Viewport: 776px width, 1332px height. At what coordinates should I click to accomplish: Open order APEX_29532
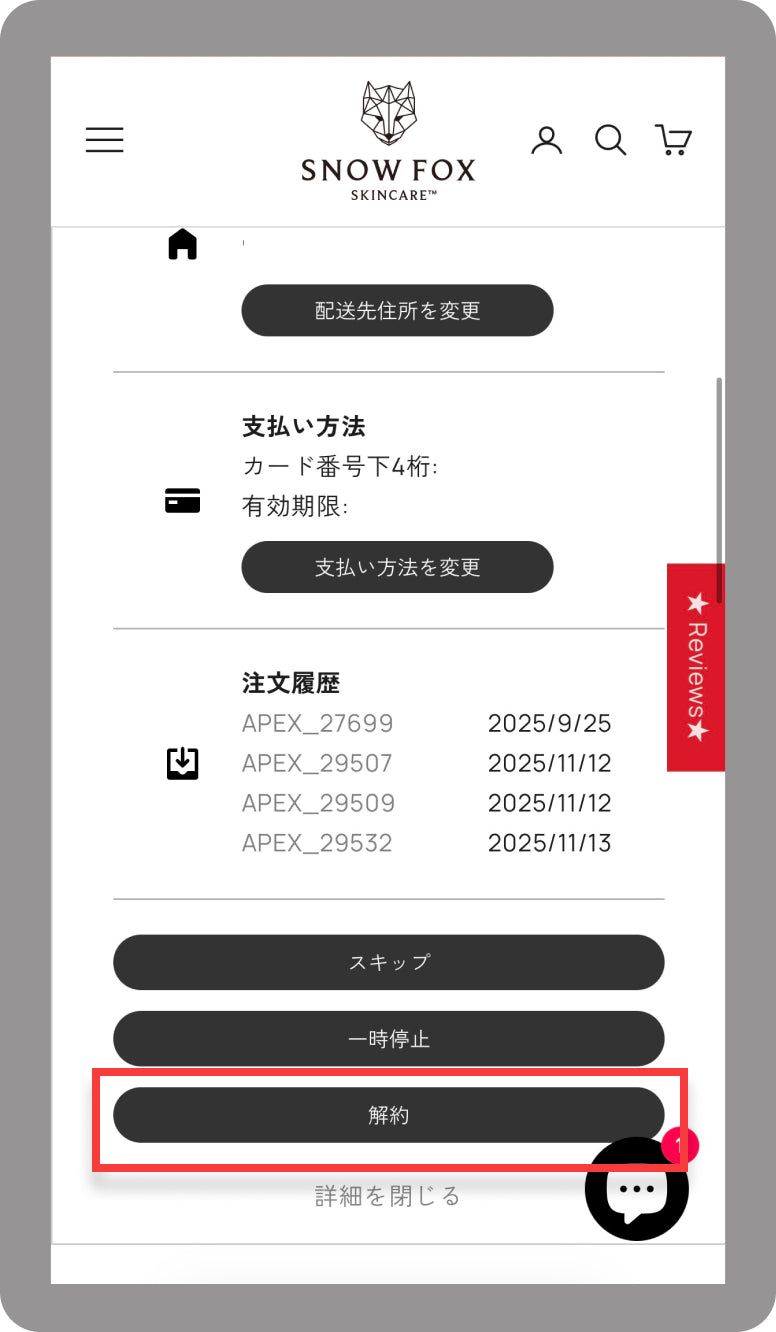click(318, 843)
